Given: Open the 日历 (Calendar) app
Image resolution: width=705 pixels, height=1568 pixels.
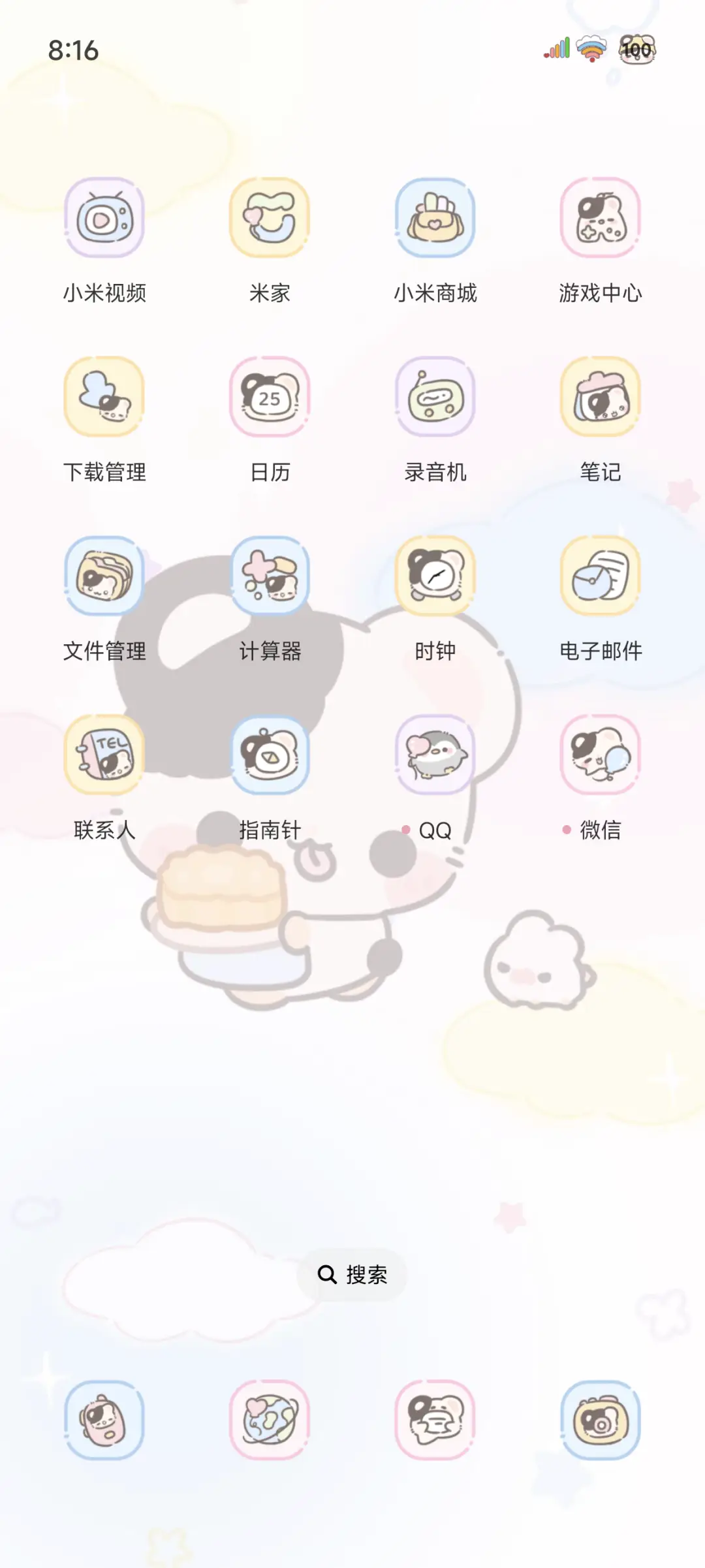Looking at the screenshot, I should (270, 399).
